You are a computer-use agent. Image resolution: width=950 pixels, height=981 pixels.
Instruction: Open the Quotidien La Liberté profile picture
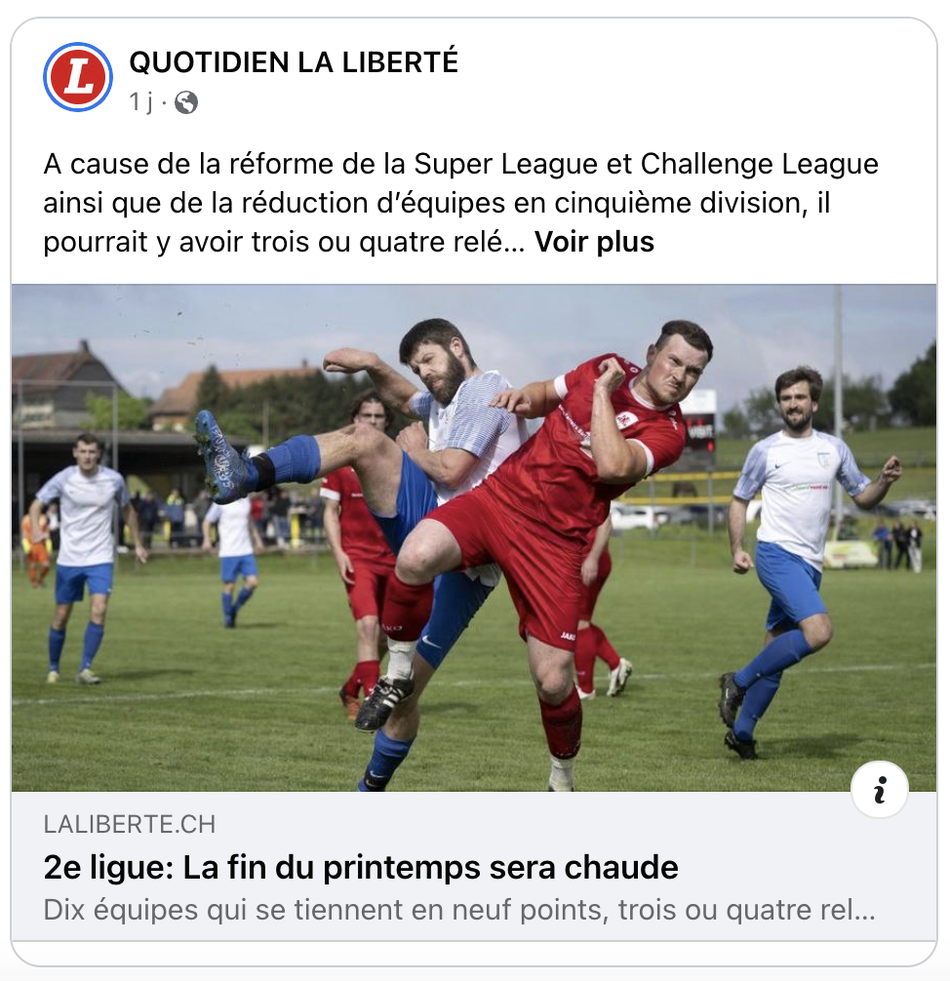click(x=78, y=77)
